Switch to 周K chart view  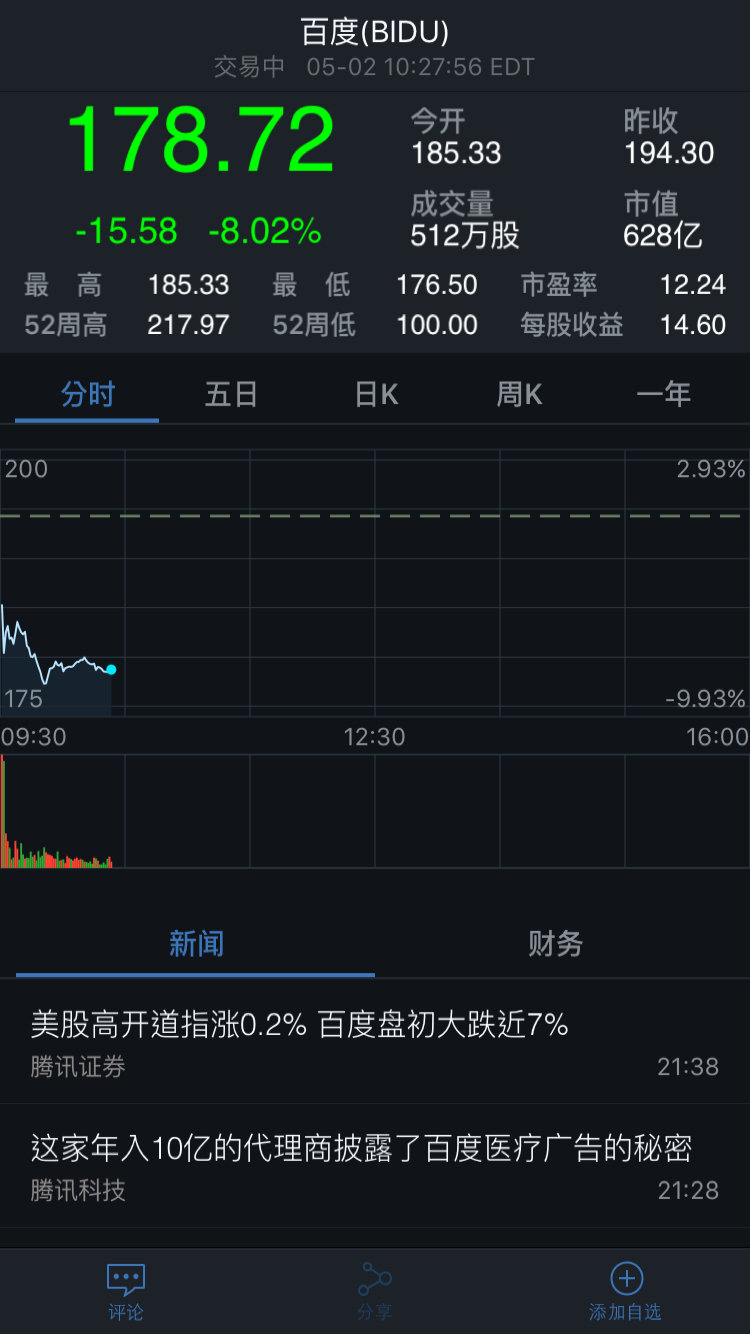click(x=519, y=394)
